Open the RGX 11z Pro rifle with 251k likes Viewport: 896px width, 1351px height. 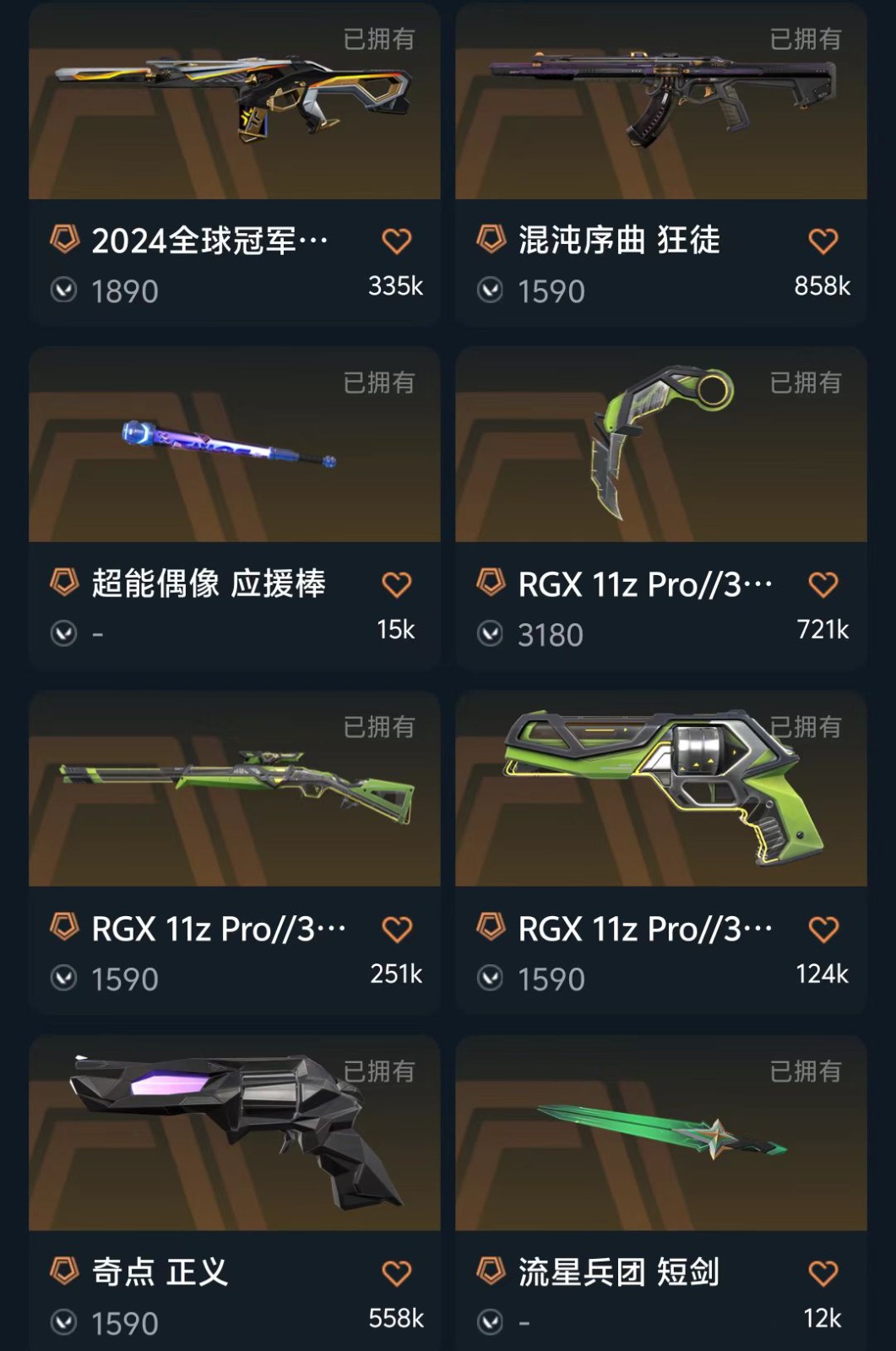[x=234, y=853]
